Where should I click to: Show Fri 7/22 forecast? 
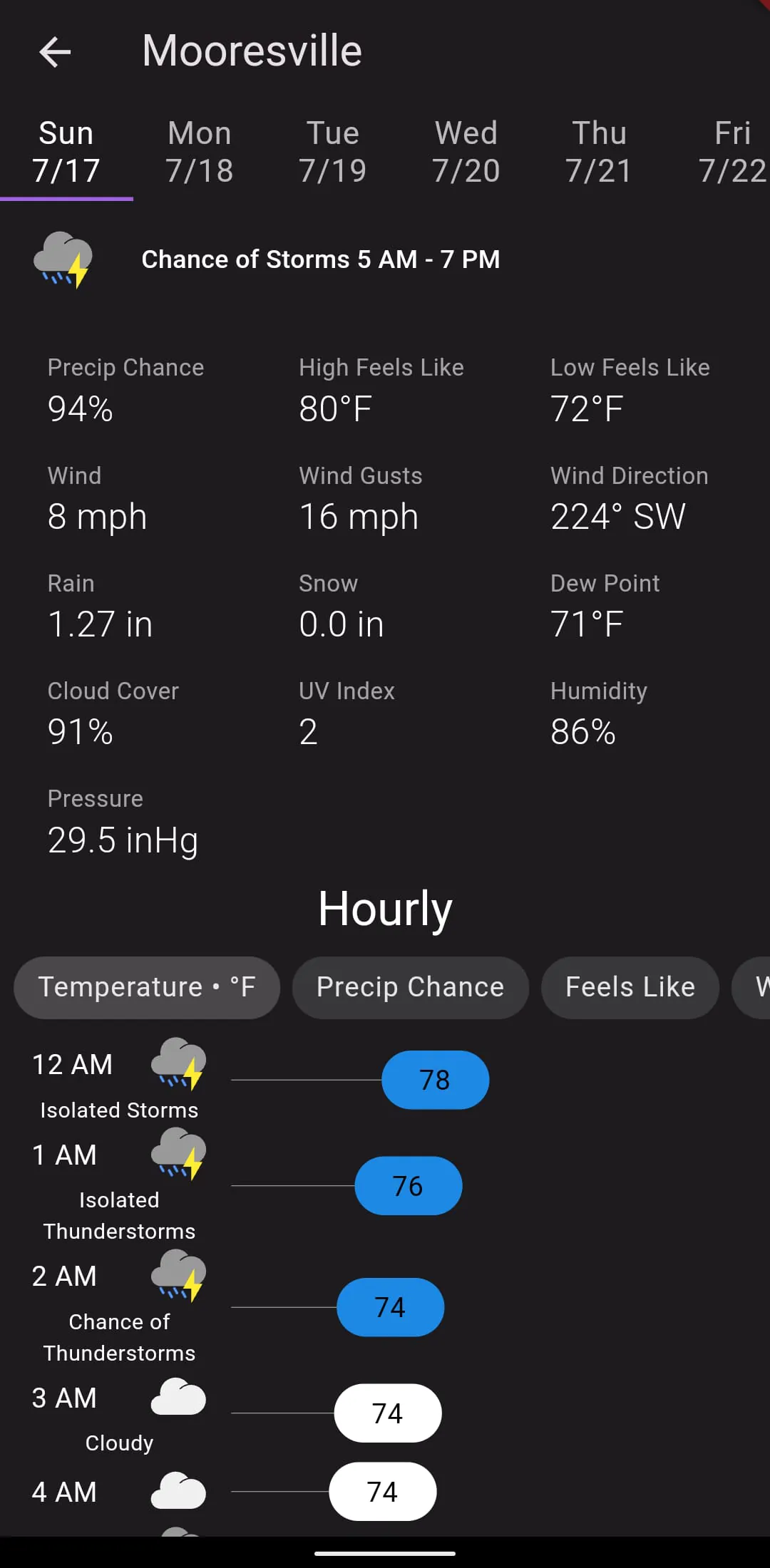731,152
